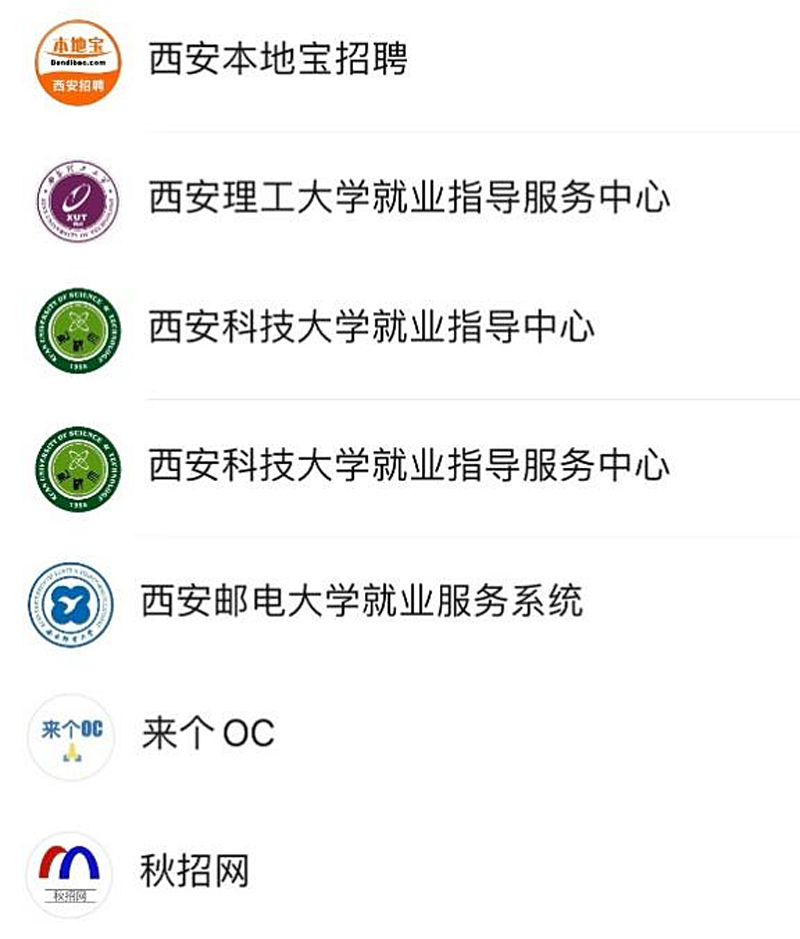Open the 西安本地宝招聘 account
This screenshot has height=939, width=800.
pos(278,60)
